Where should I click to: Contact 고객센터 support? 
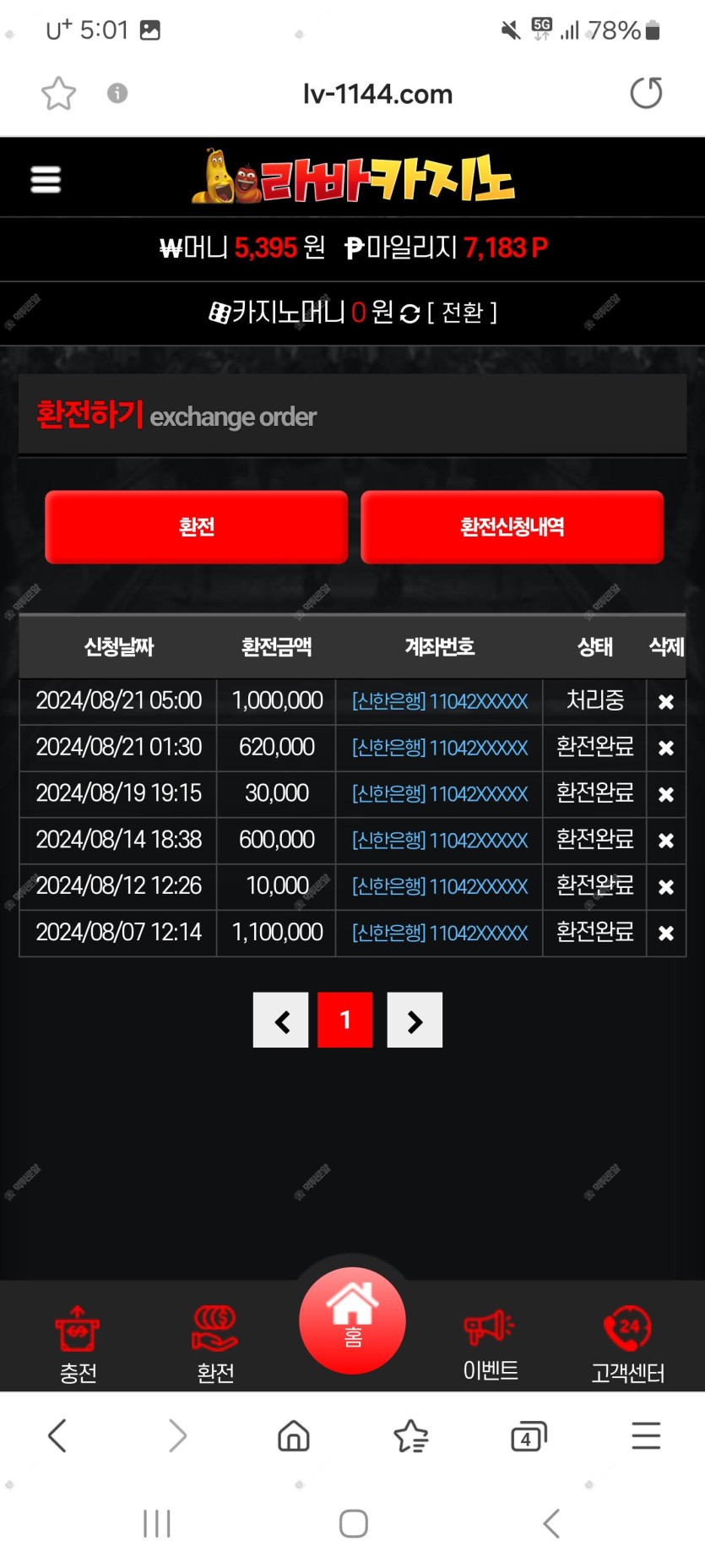pyautogui.click(x=627, y=1343)
